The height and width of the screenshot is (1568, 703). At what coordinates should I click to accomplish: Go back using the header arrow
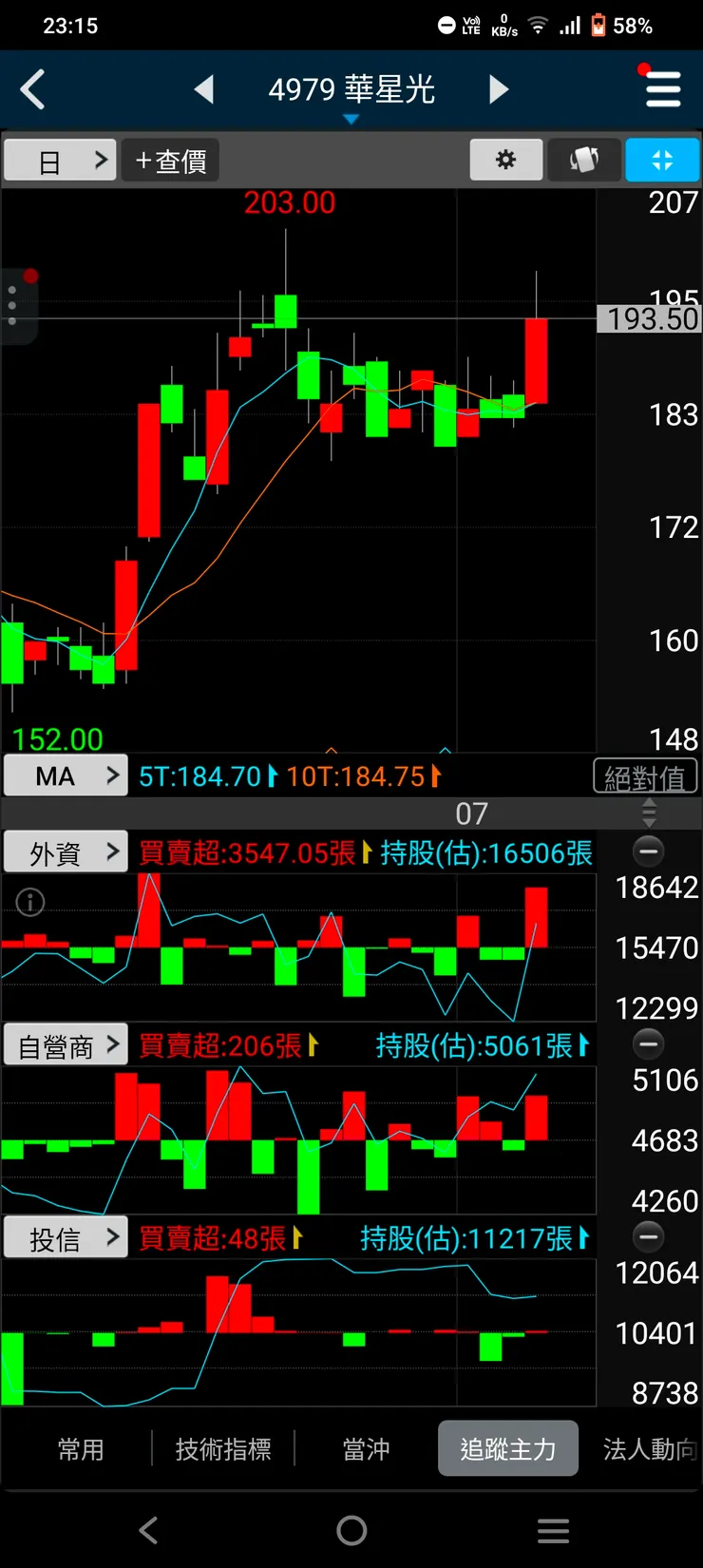[33, 90]
